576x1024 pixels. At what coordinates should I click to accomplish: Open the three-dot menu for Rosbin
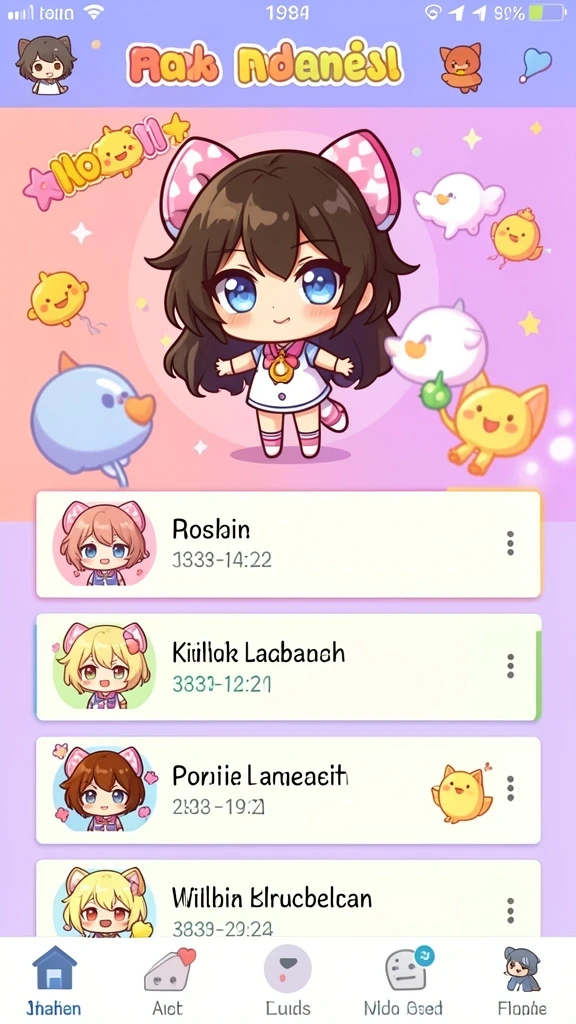point(510,543)
